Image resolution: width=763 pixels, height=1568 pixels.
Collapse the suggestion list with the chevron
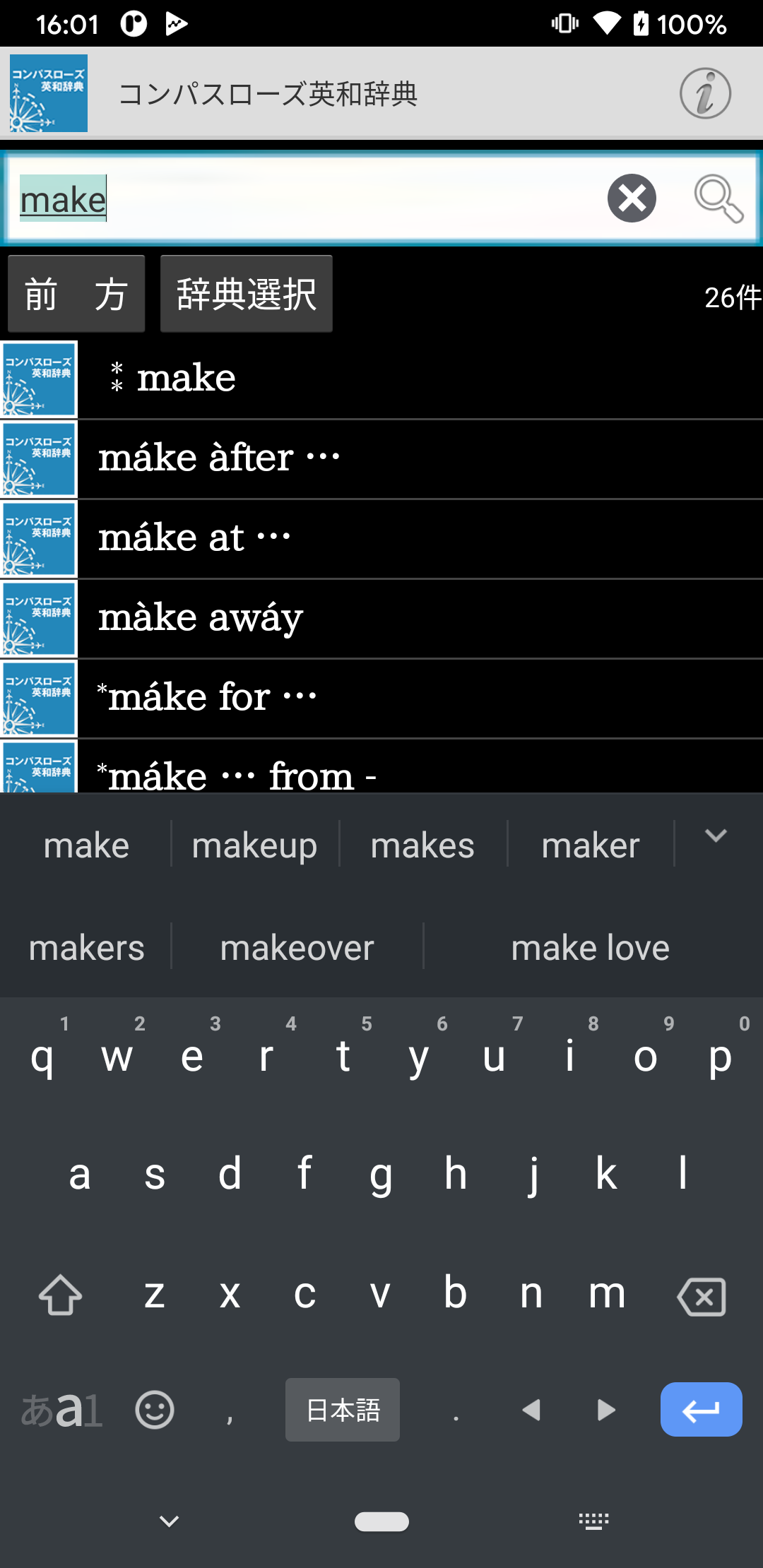(x=716, y=836)
